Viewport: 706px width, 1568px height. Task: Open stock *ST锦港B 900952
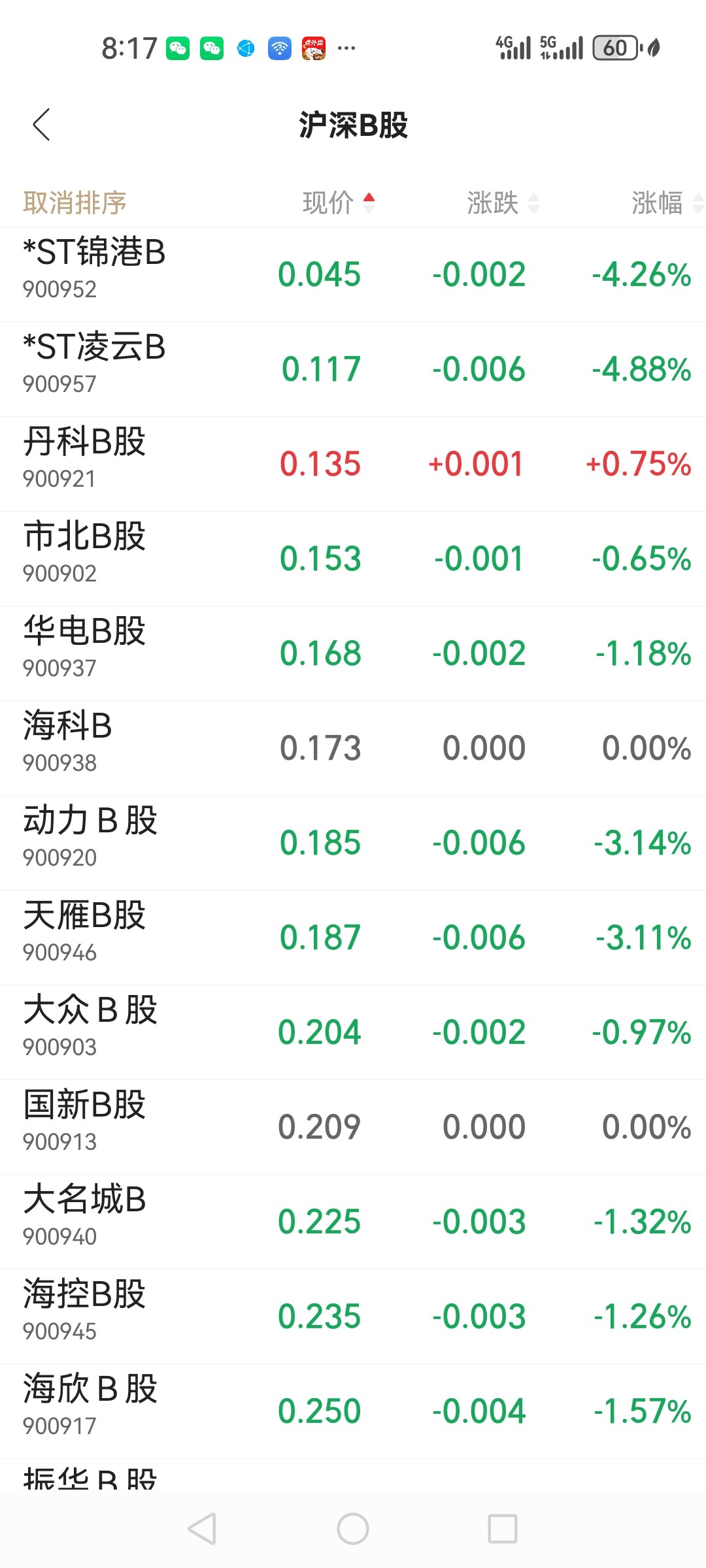[353, 274]
